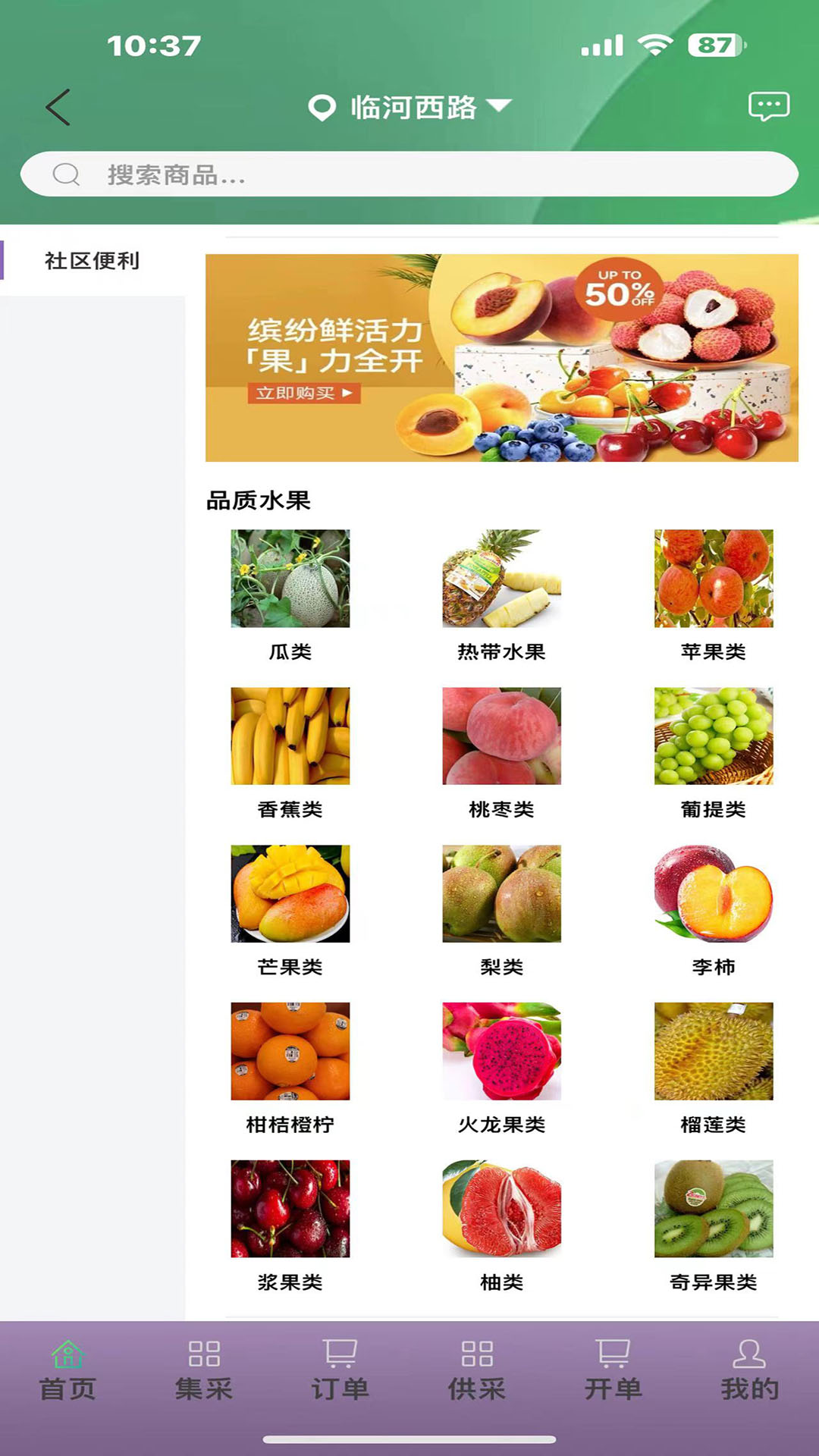Open the 临河西路 location dropdown
This screenshot has width=819, height=1456.
pyautogui.click(x=410, y=107)
